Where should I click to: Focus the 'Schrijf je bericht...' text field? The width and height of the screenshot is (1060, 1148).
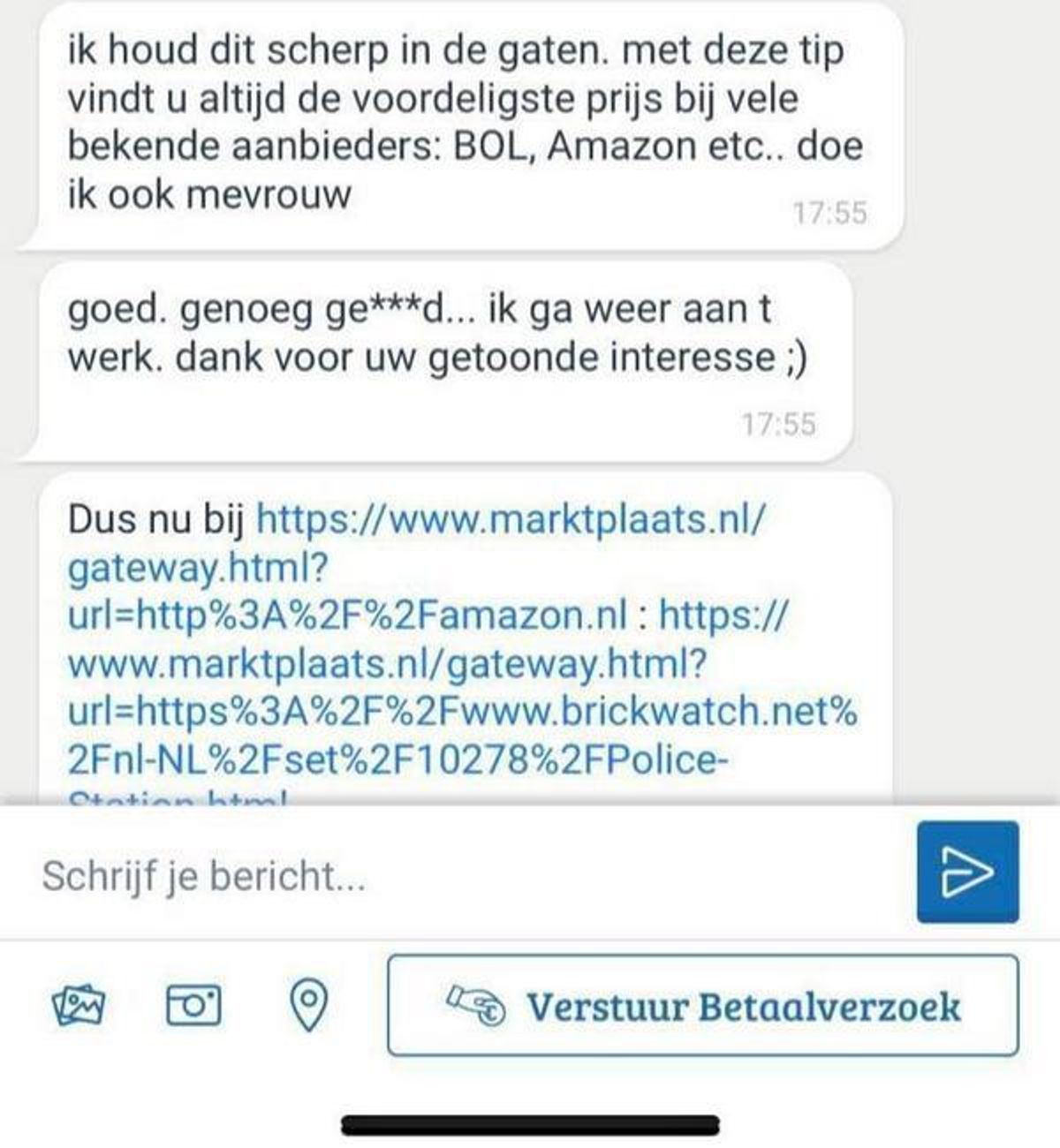click(x=459, y=876)
